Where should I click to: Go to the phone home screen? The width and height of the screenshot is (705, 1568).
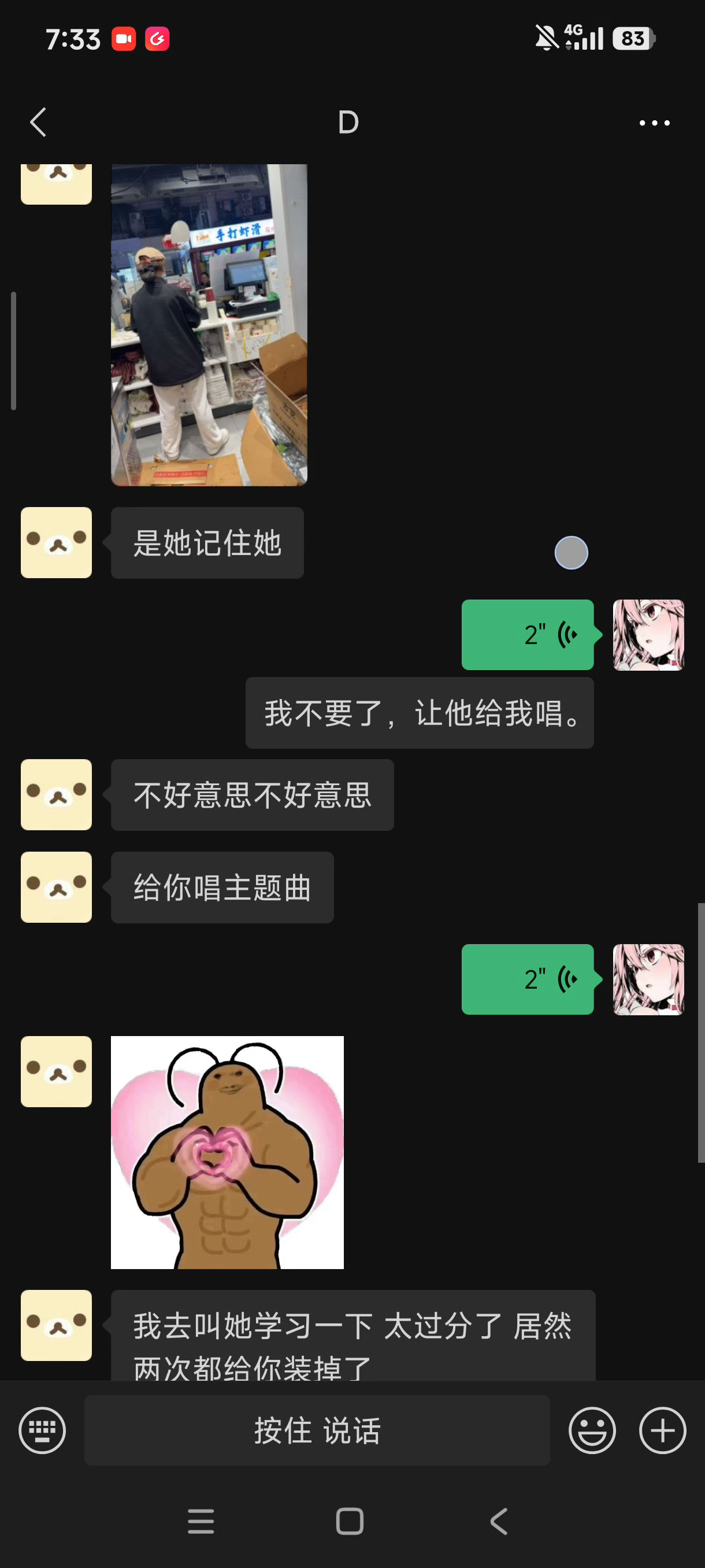350,1521
